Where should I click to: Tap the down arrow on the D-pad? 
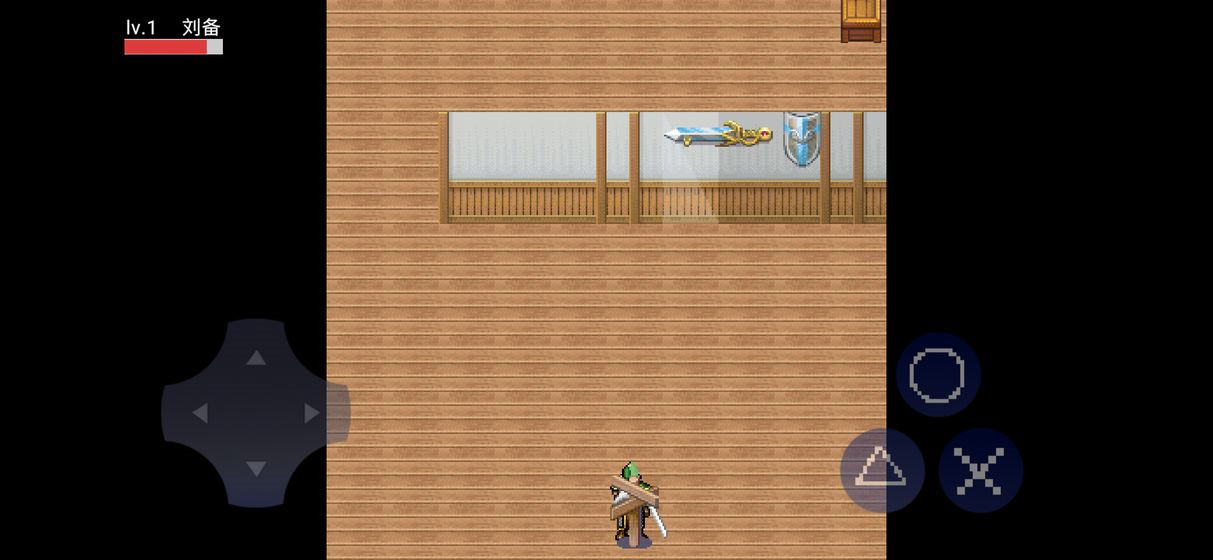256,468
